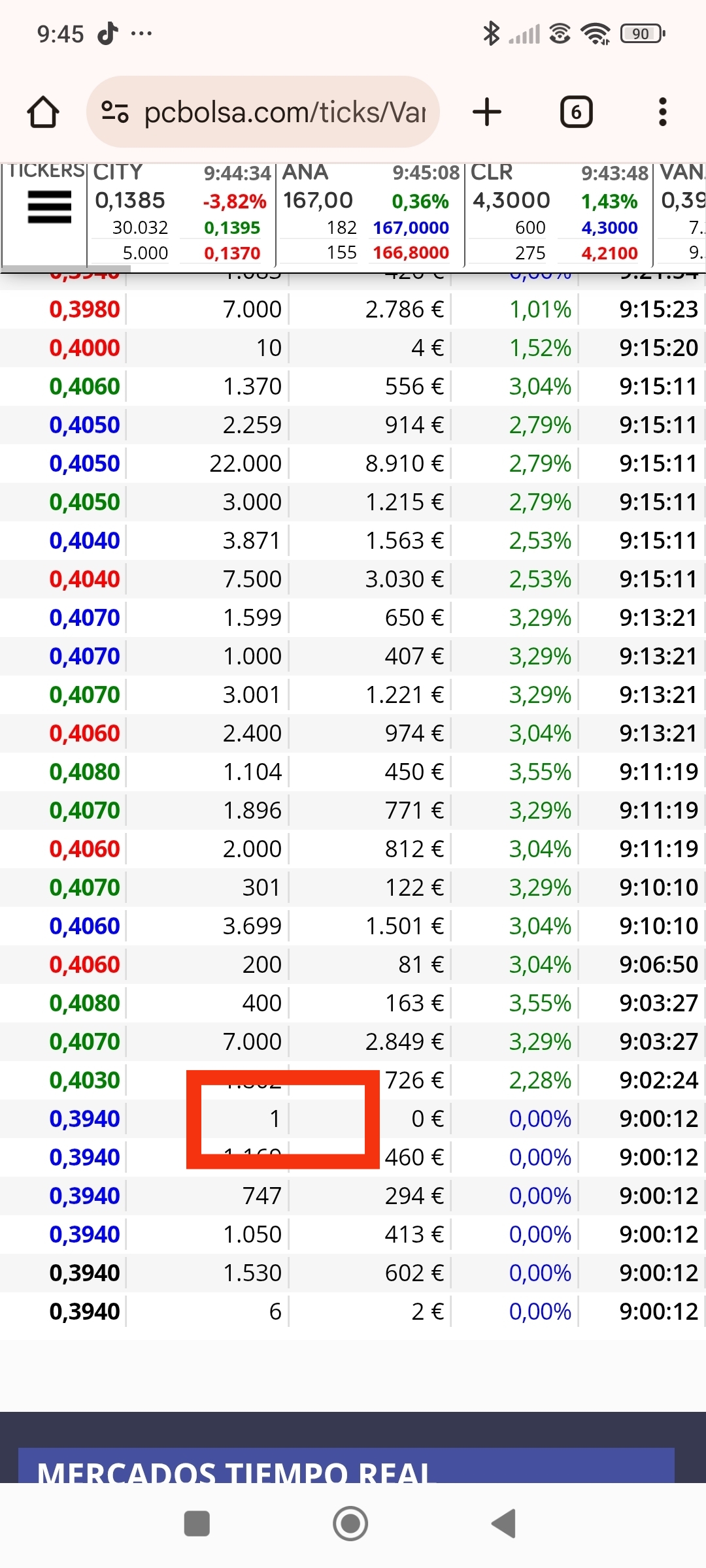
Task: Open the TICKERS hamburger menu
Action: pos(49,206)
